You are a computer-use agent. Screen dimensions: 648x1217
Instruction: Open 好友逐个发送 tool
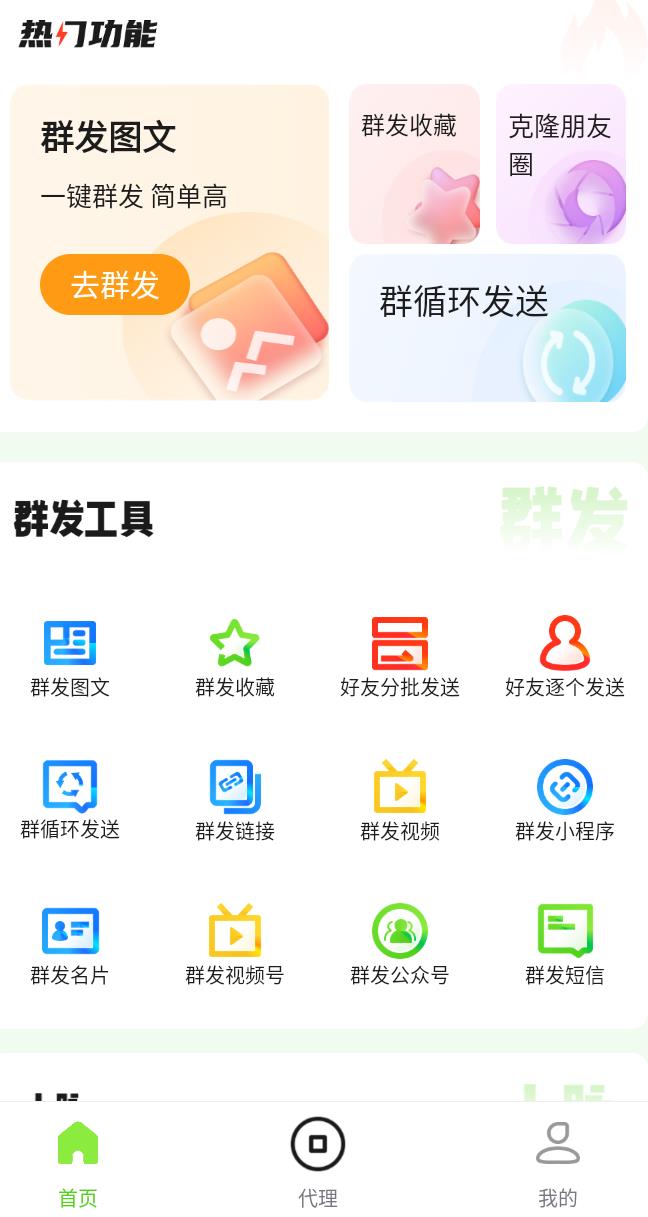(x=565, y=657)
